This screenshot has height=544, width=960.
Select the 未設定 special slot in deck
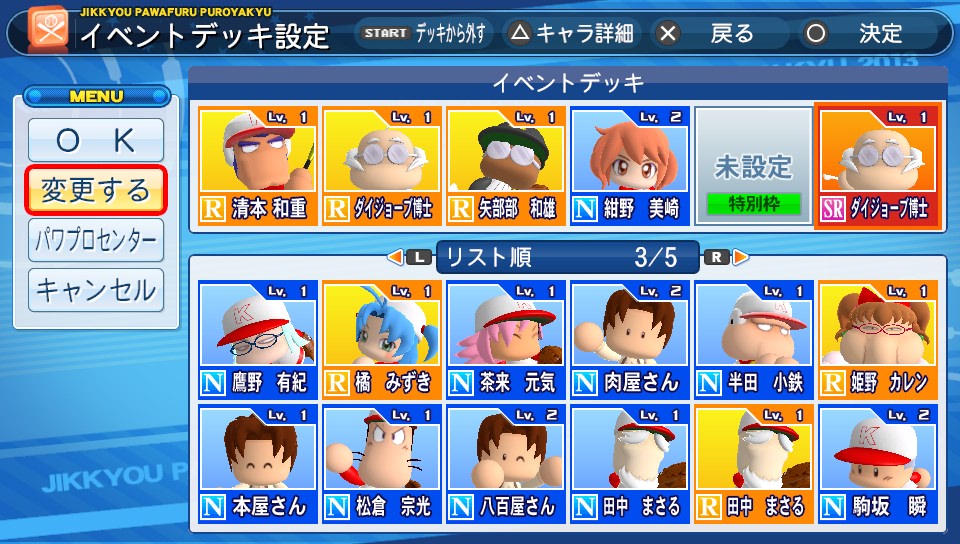coord(753,167)
